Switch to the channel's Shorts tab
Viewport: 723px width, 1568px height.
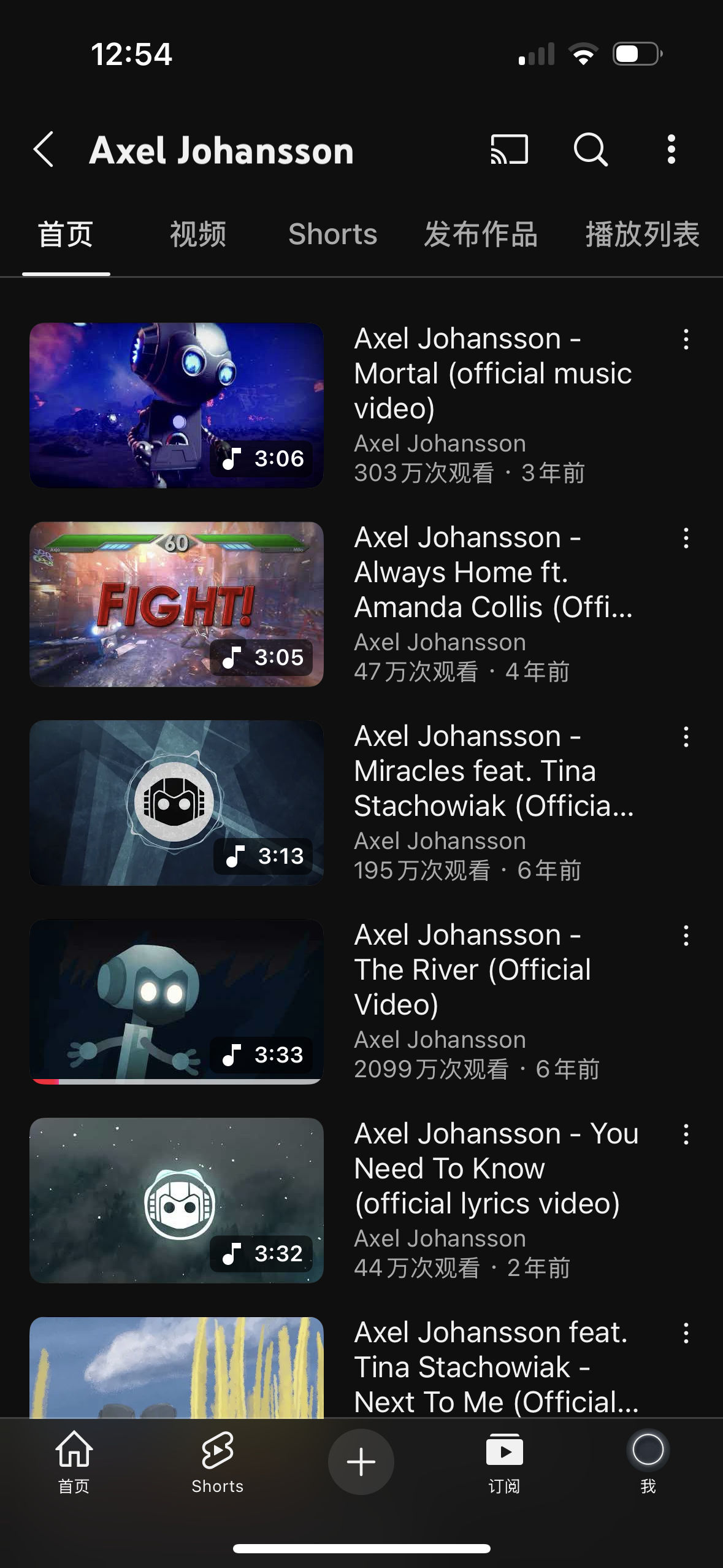[332, 234]
